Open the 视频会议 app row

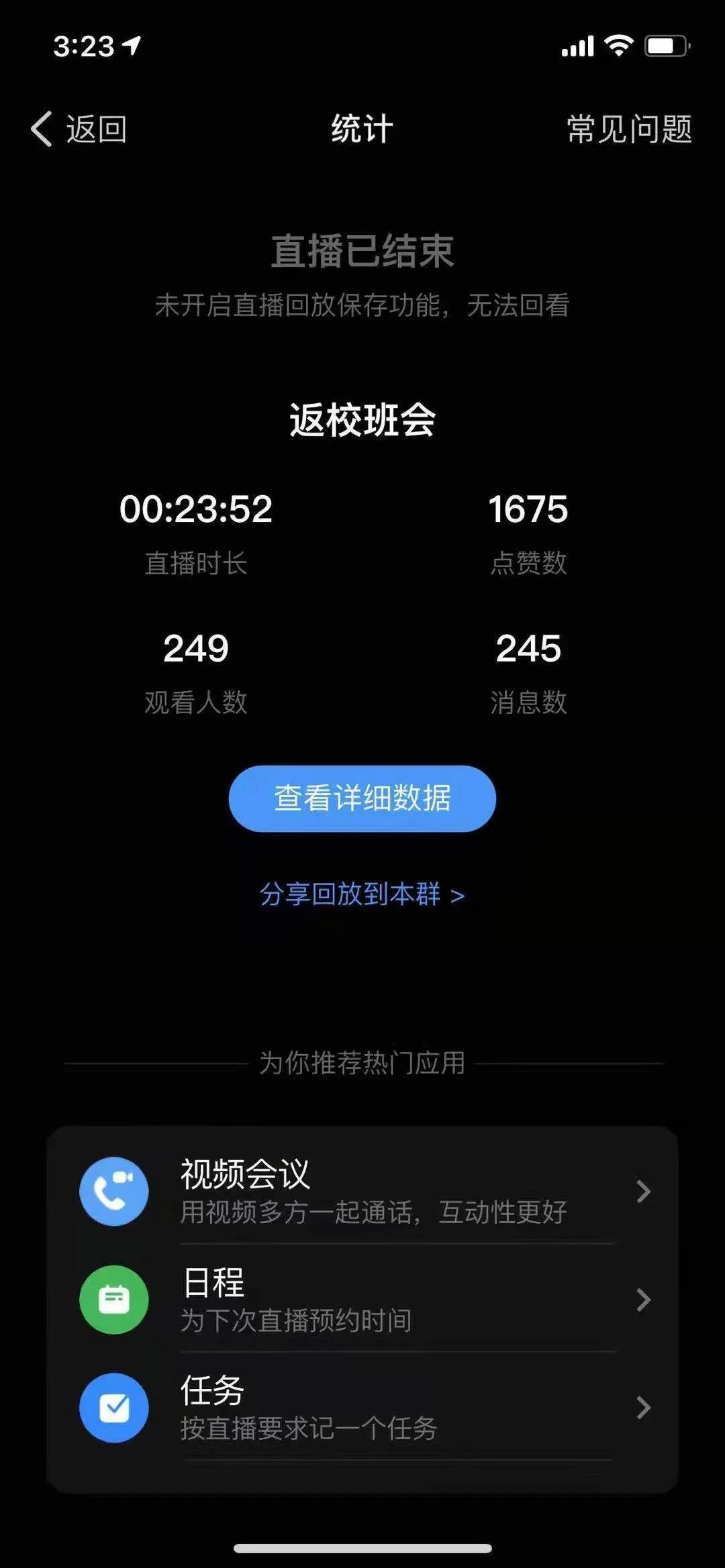pyautogui.click(x=362, y=1191)
